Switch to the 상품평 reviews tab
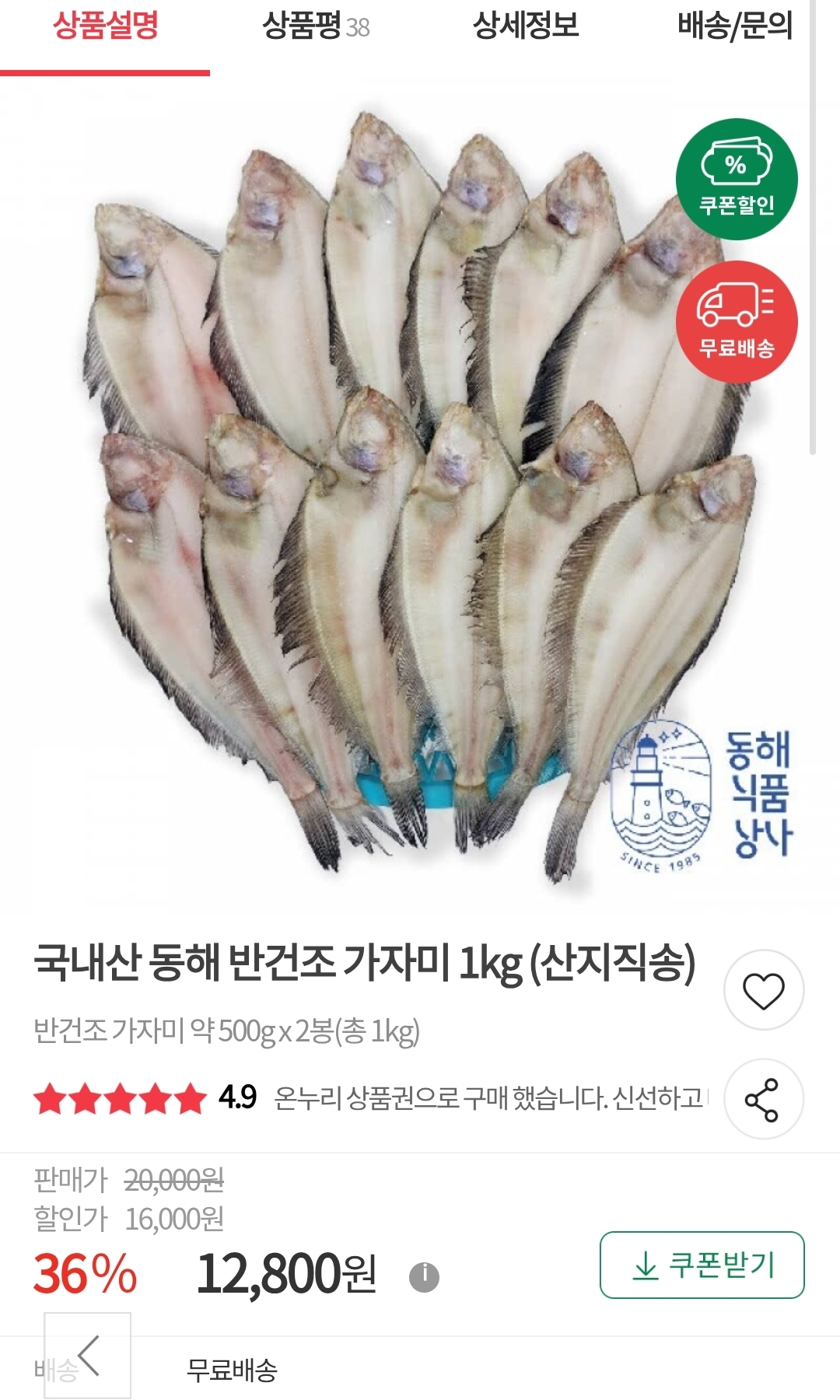This screenshot has width=840, height=1400. click(x=315, y=27)
